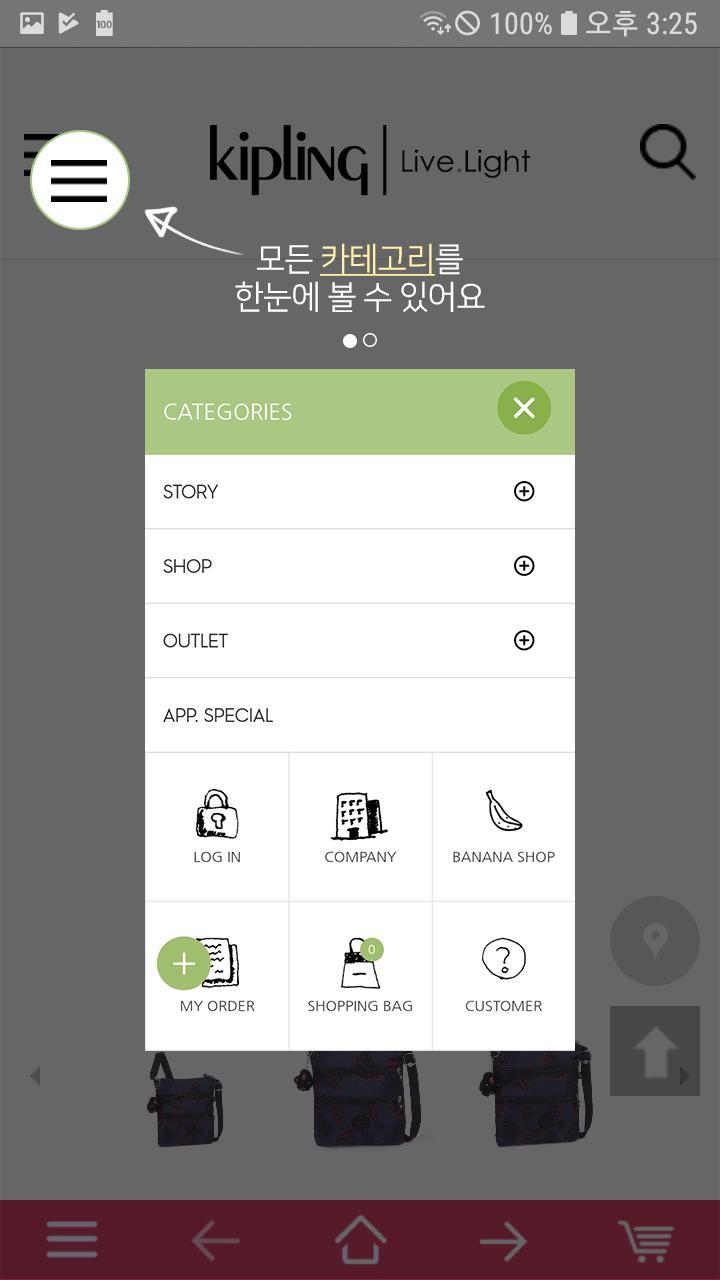Expand the STORY category
Screen dimensions: 720x1280
click(x=524, y=491)
